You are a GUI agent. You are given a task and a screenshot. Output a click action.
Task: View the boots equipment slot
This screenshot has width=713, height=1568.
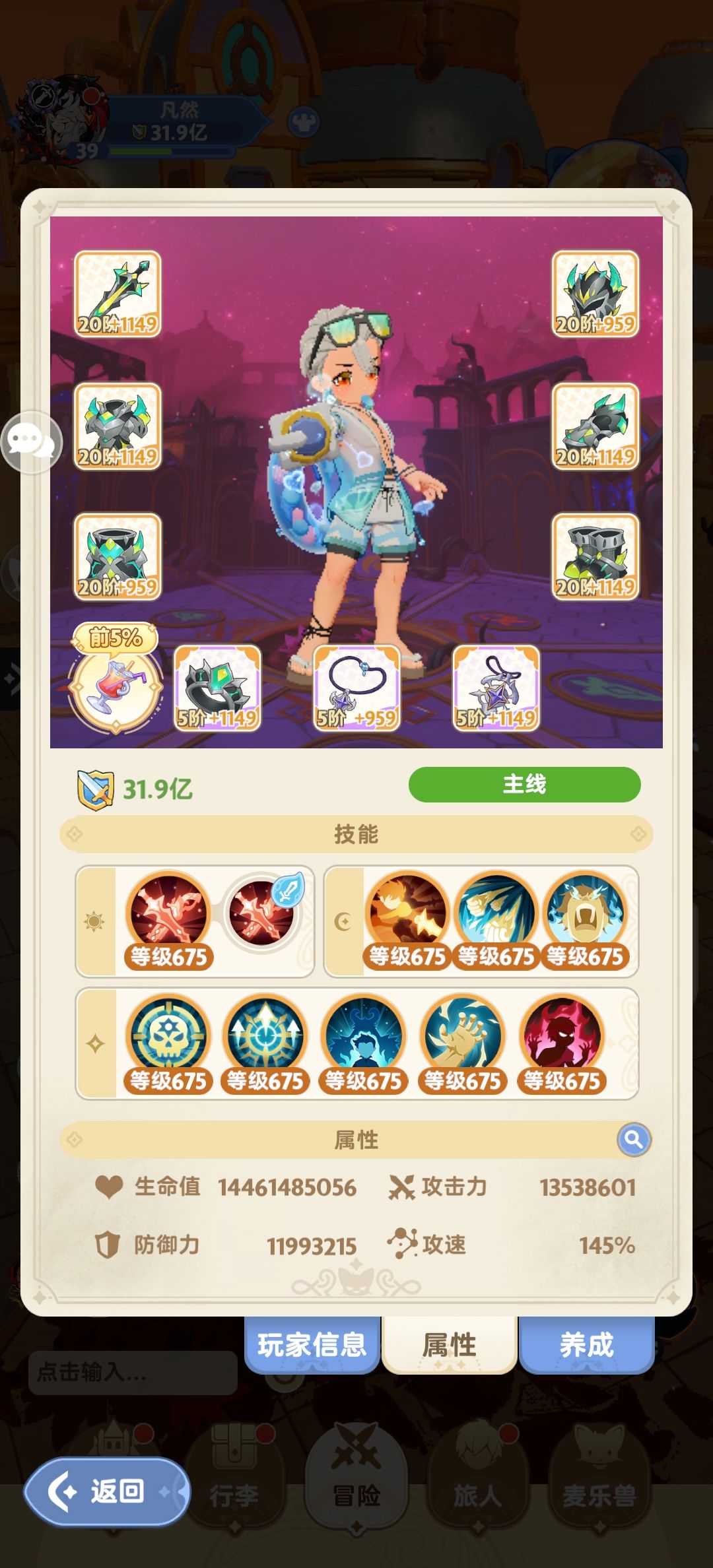595,556
